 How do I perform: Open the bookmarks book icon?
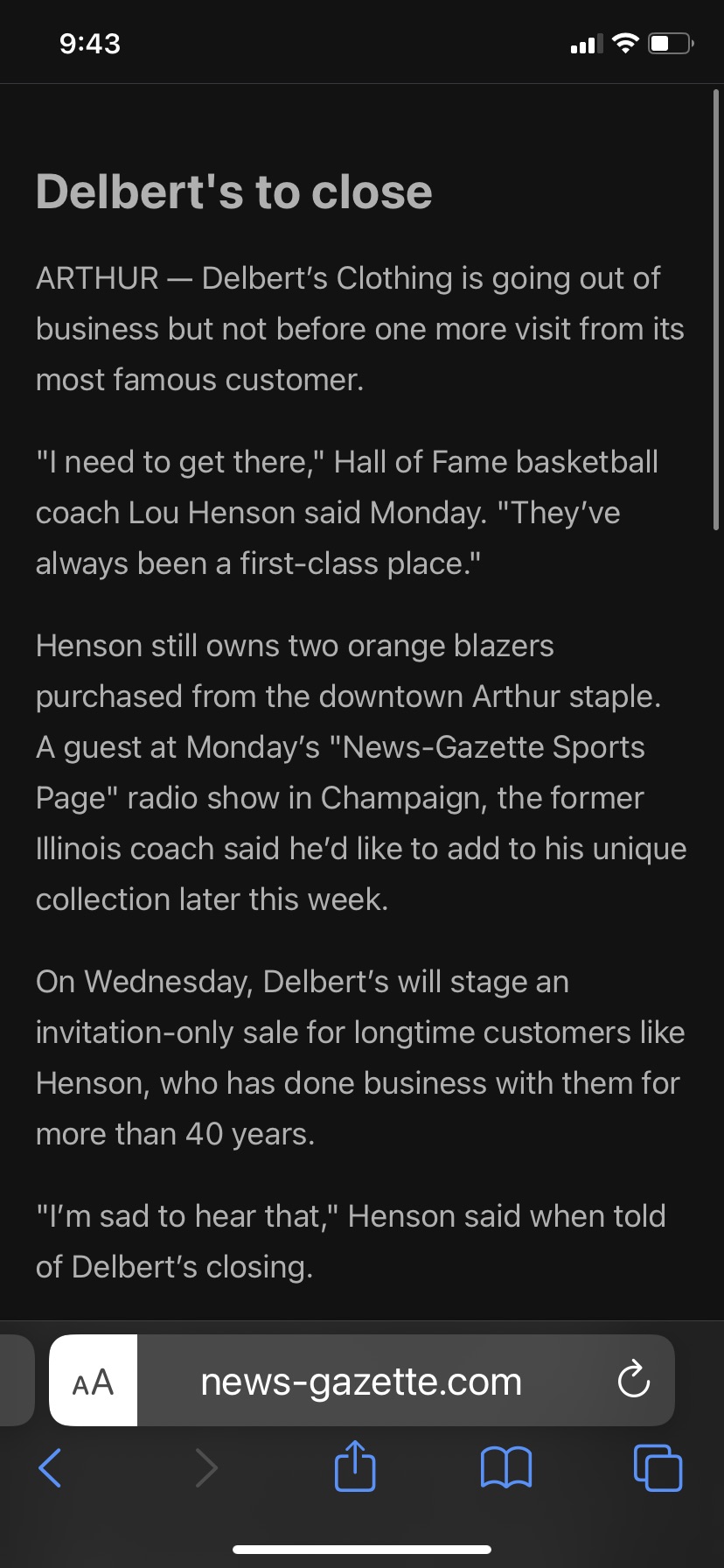(505, 1467)
